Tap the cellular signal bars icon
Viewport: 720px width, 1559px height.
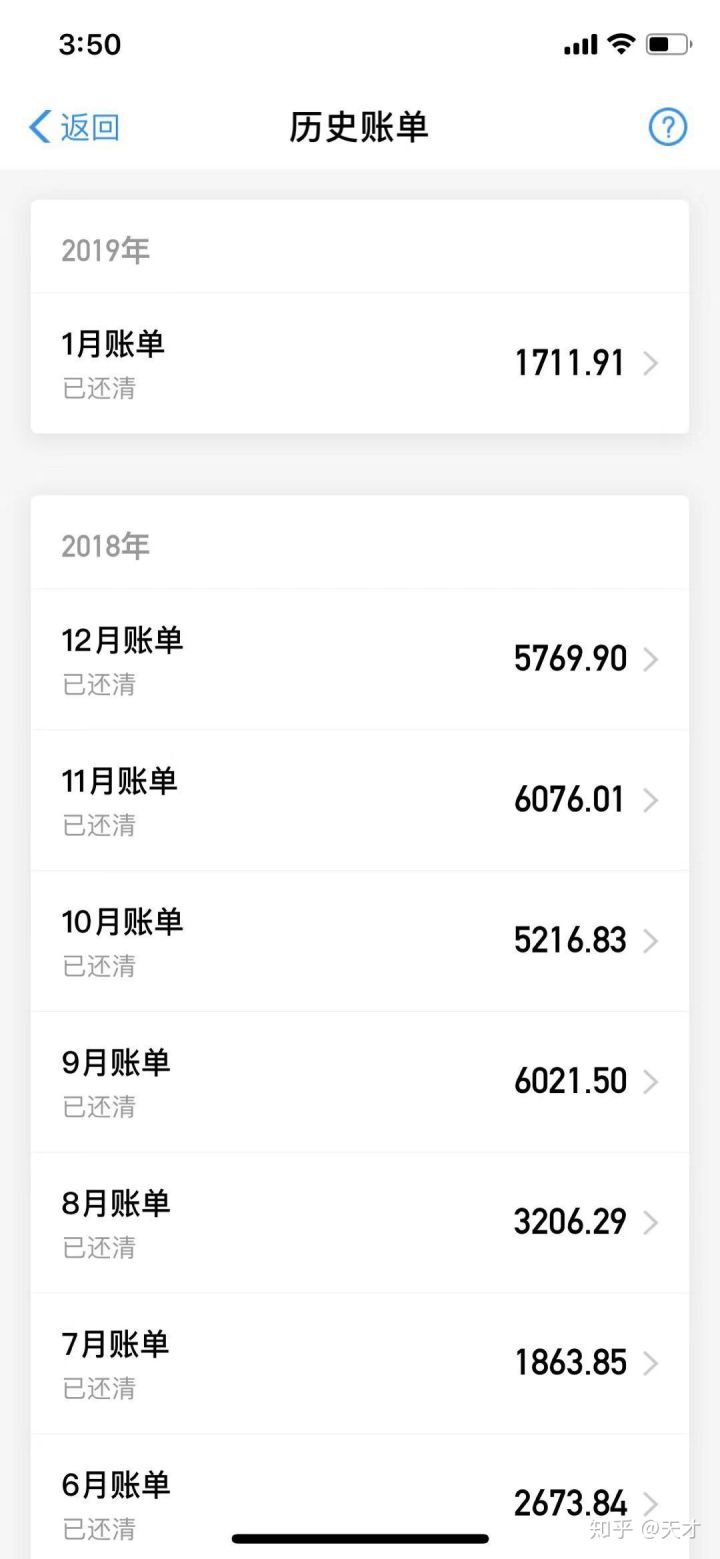(x=581, y=44)
